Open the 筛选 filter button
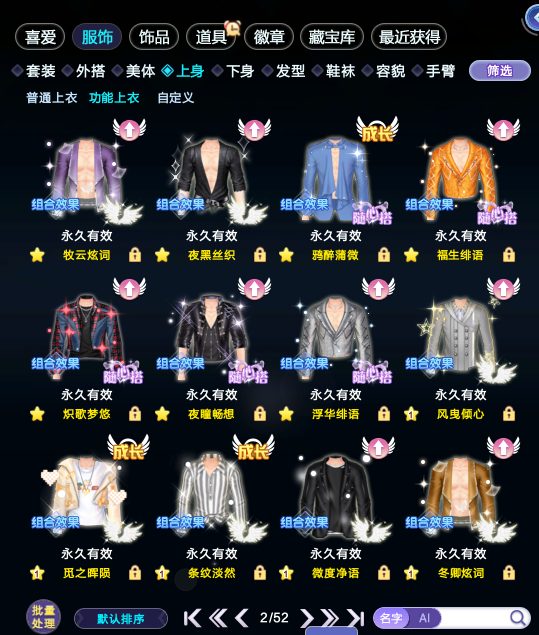 click(x=500, y=71)
